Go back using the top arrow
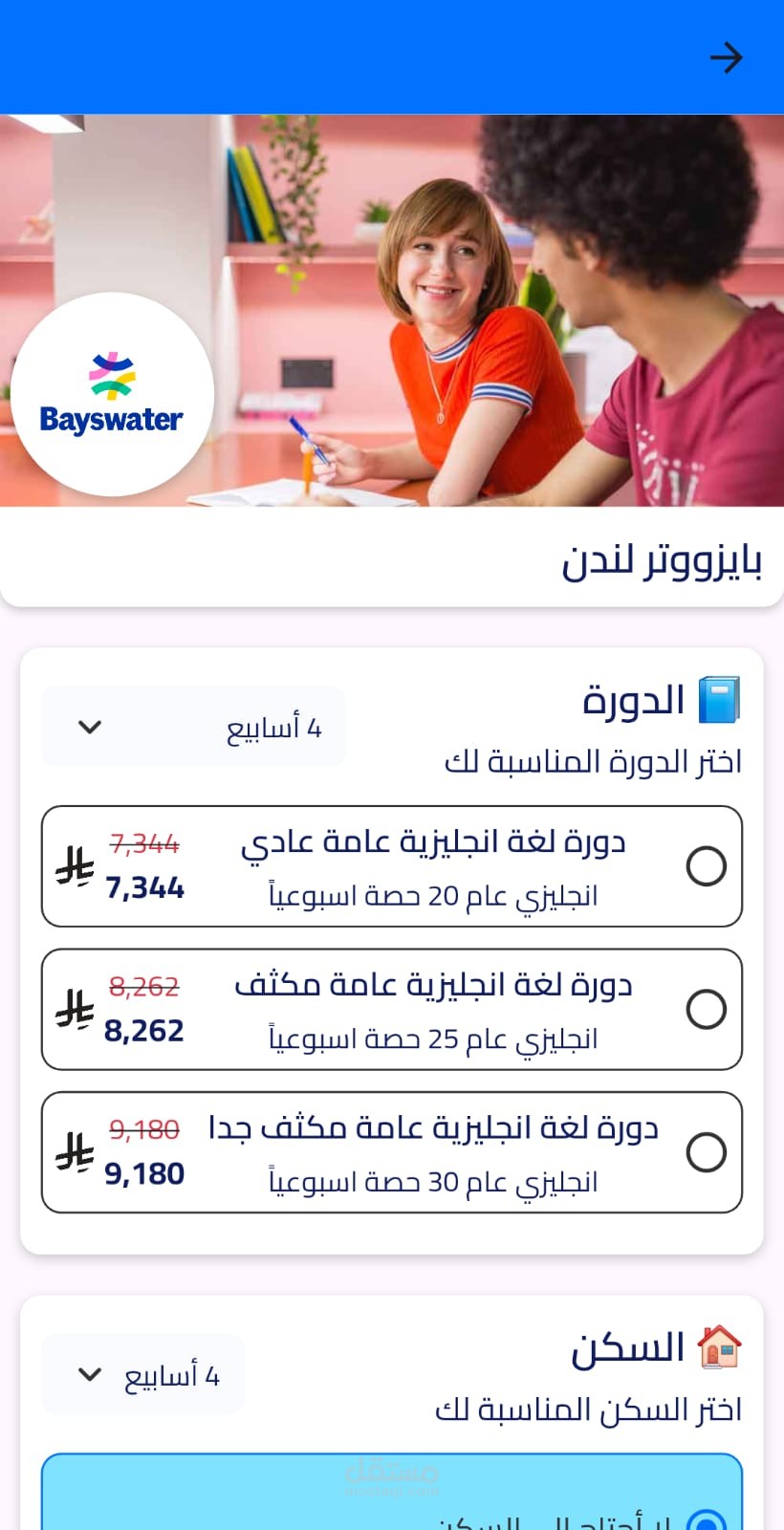Viewport: 784px width, 1530px height. 726,57
